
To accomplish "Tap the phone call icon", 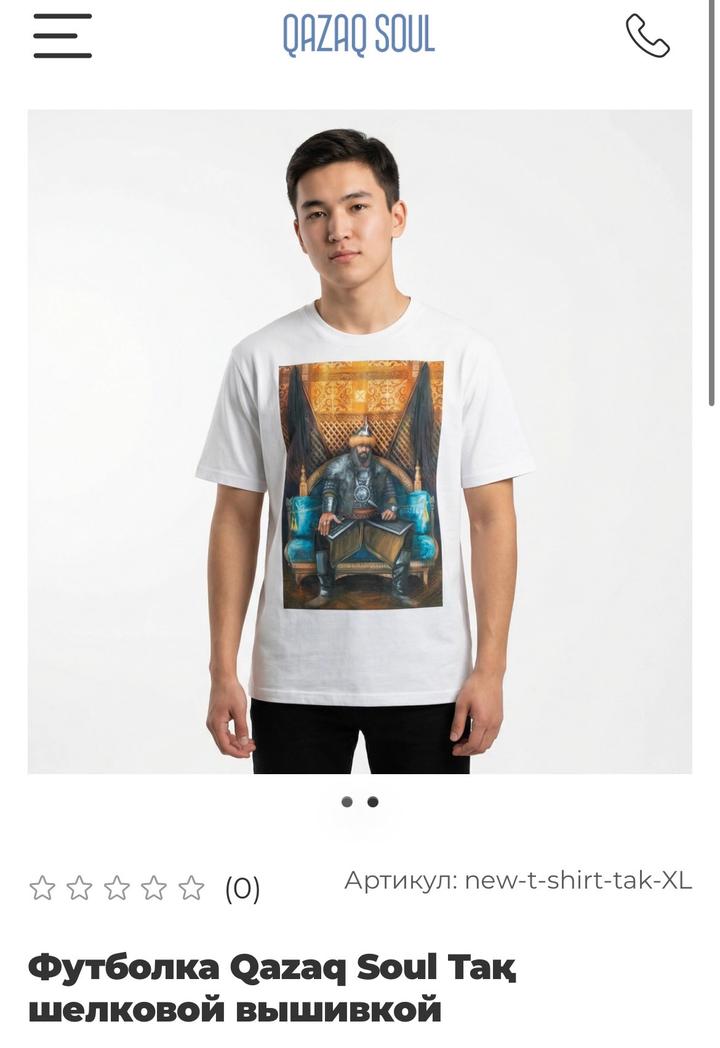I will pos(647,36).
